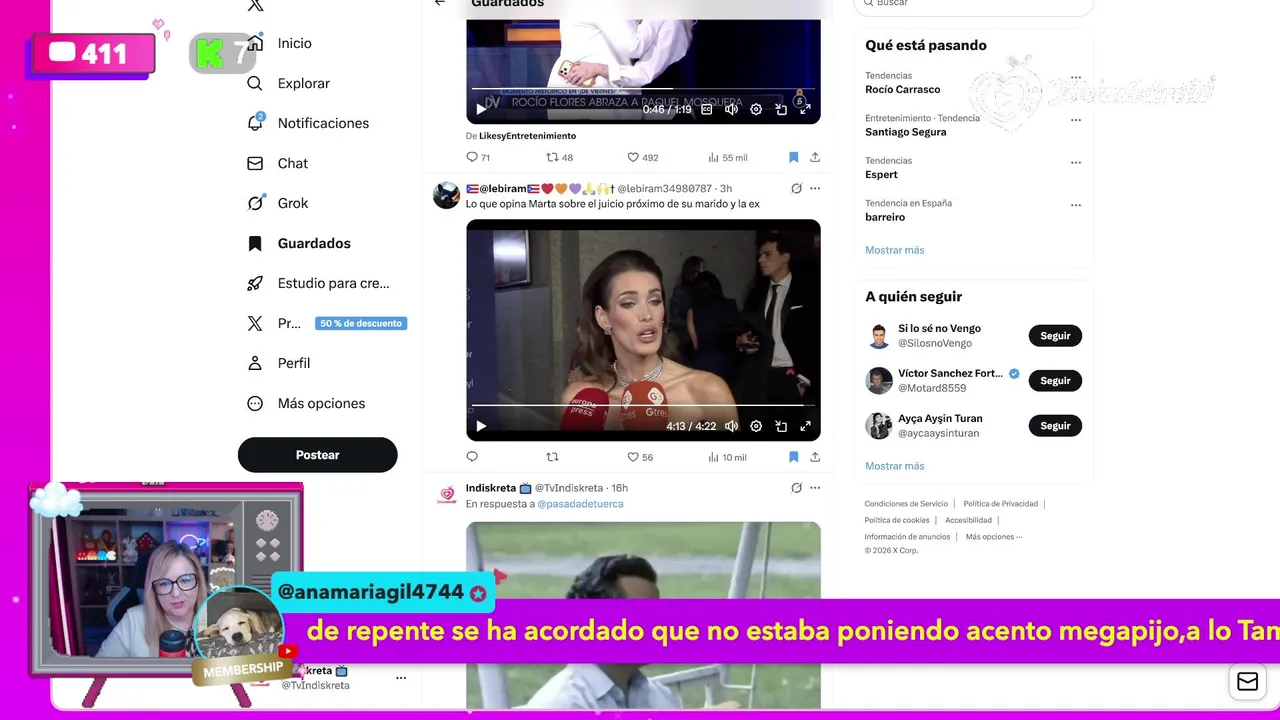Screen dimensions: 1280x720
Task: Go to Explorar section
Action: (303, 83)
